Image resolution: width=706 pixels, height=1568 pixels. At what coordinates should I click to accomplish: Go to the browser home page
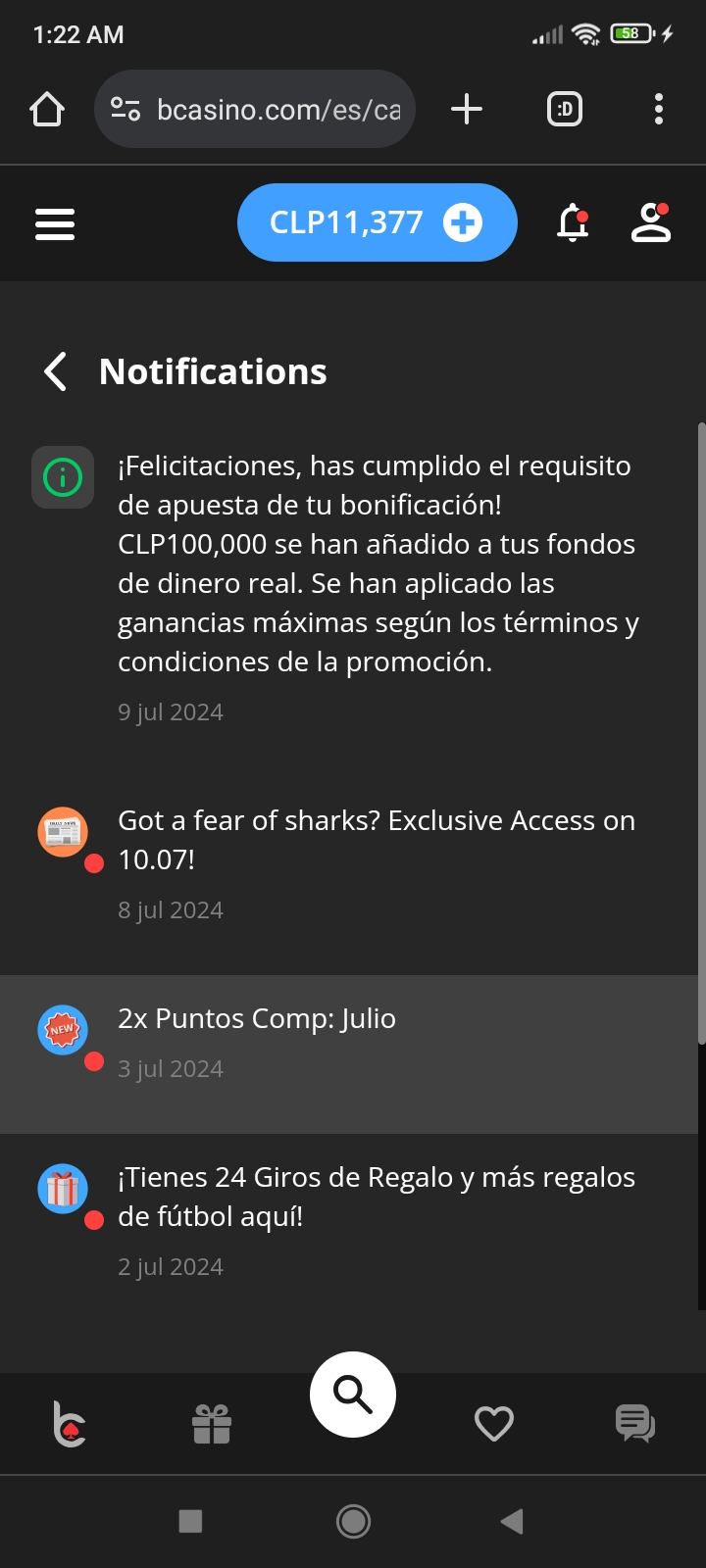47,110
